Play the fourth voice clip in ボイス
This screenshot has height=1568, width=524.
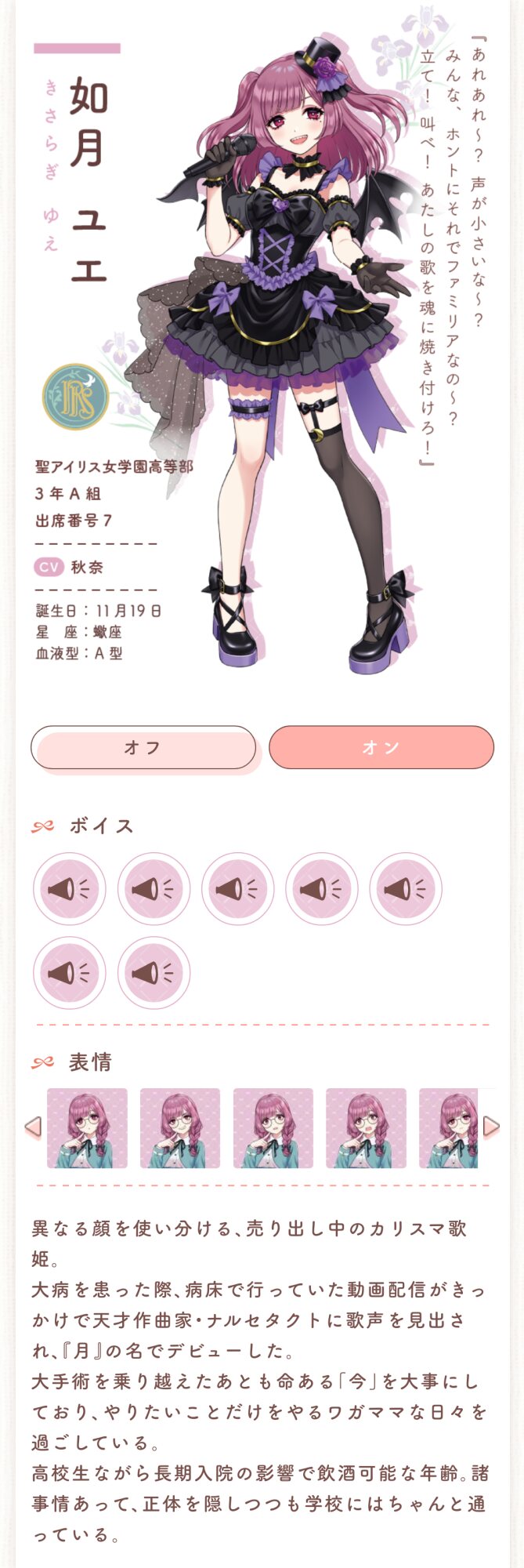(x=321, y=888)
